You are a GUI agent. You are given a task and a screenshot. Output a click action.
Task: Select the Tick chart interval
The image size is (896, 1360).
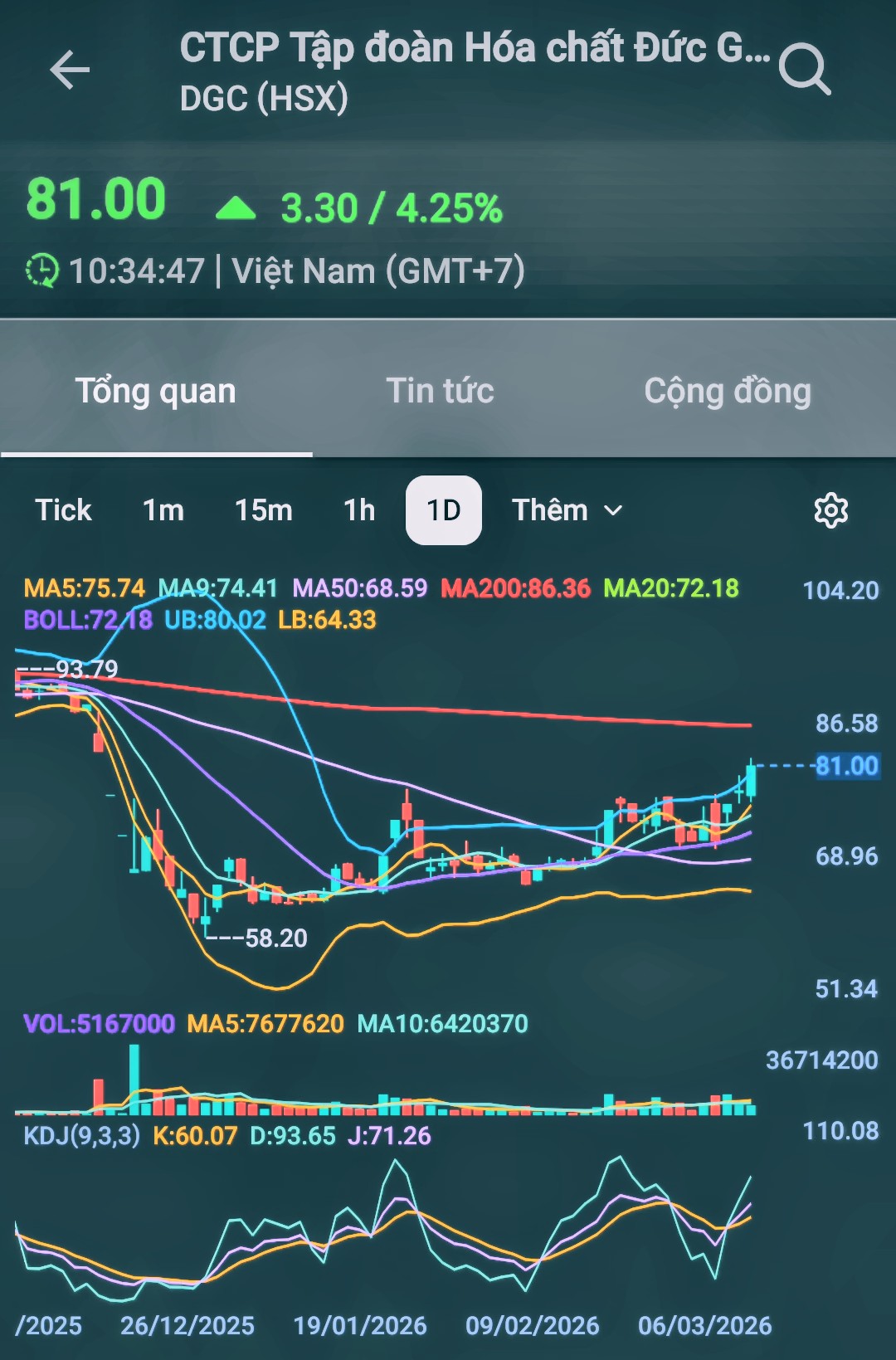tap(63, 510)
